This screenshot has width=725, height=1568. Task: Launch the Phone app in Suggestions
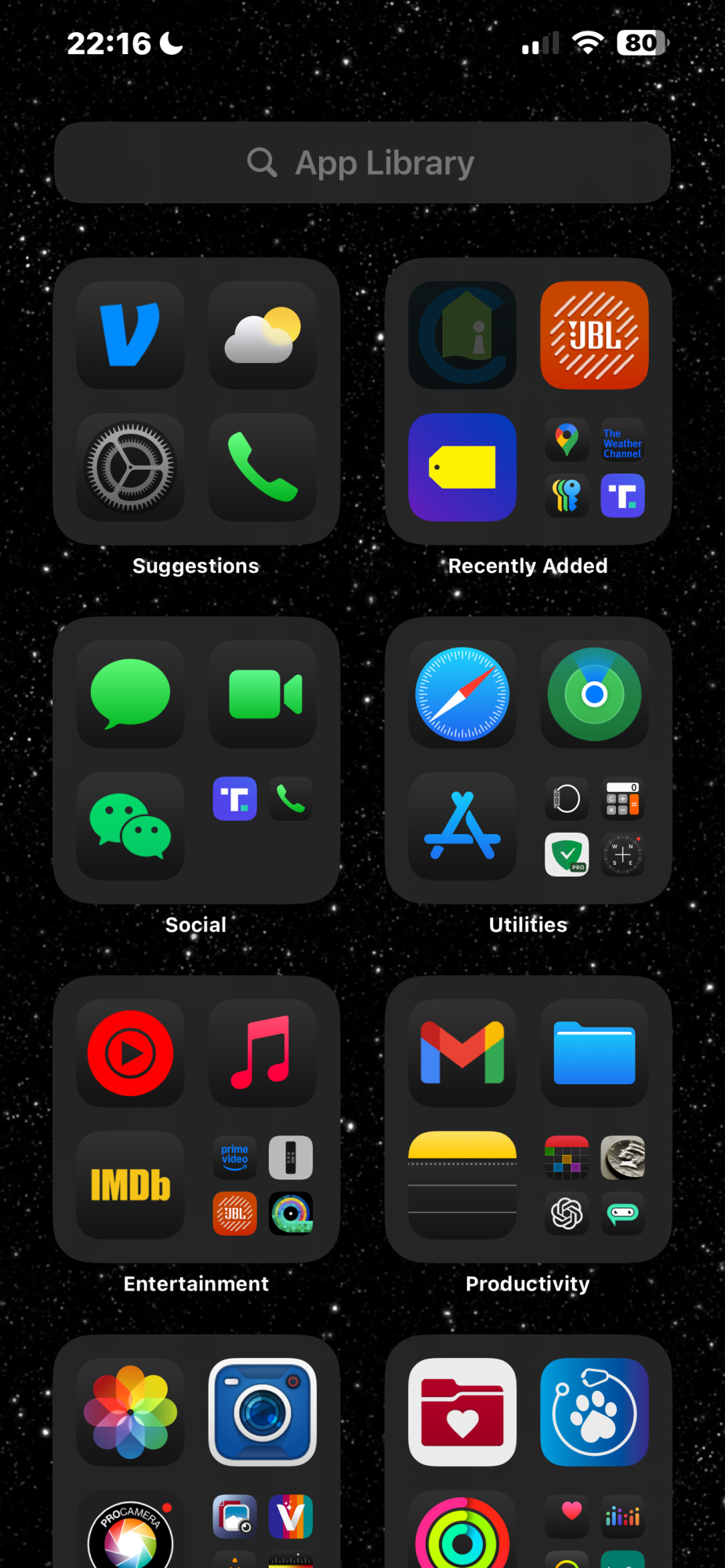pyautogui.click(x=263, y=467)
